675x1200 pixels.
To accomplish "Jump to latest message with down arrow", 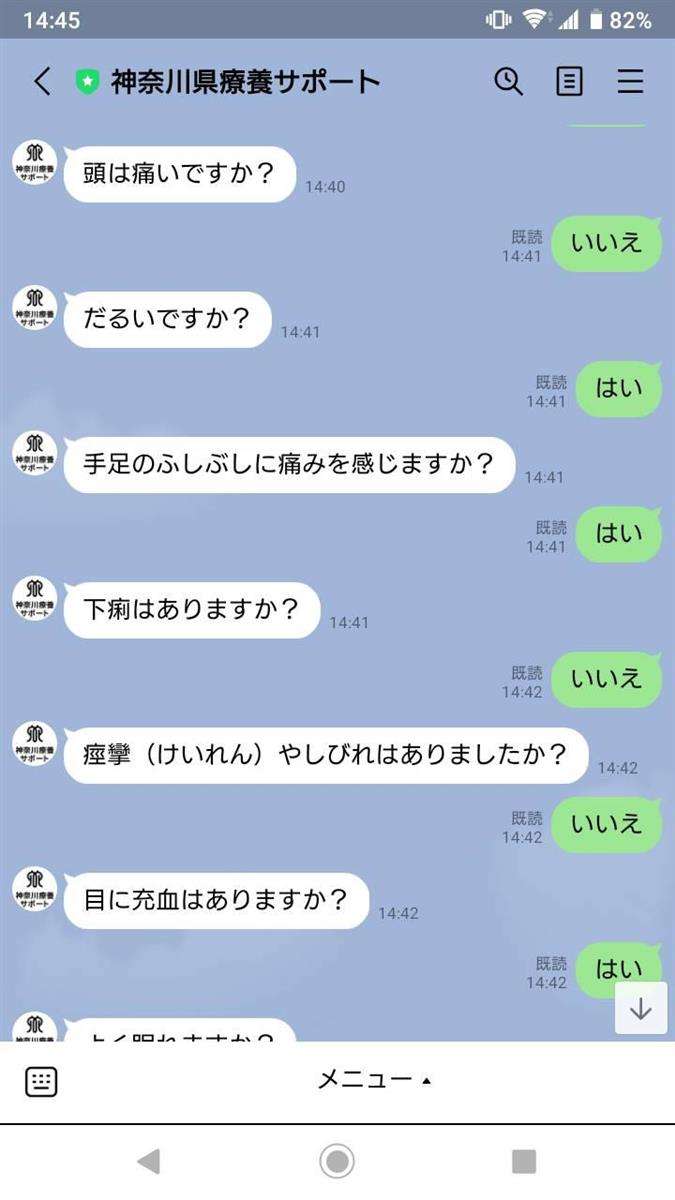I will click(640, 1009).
